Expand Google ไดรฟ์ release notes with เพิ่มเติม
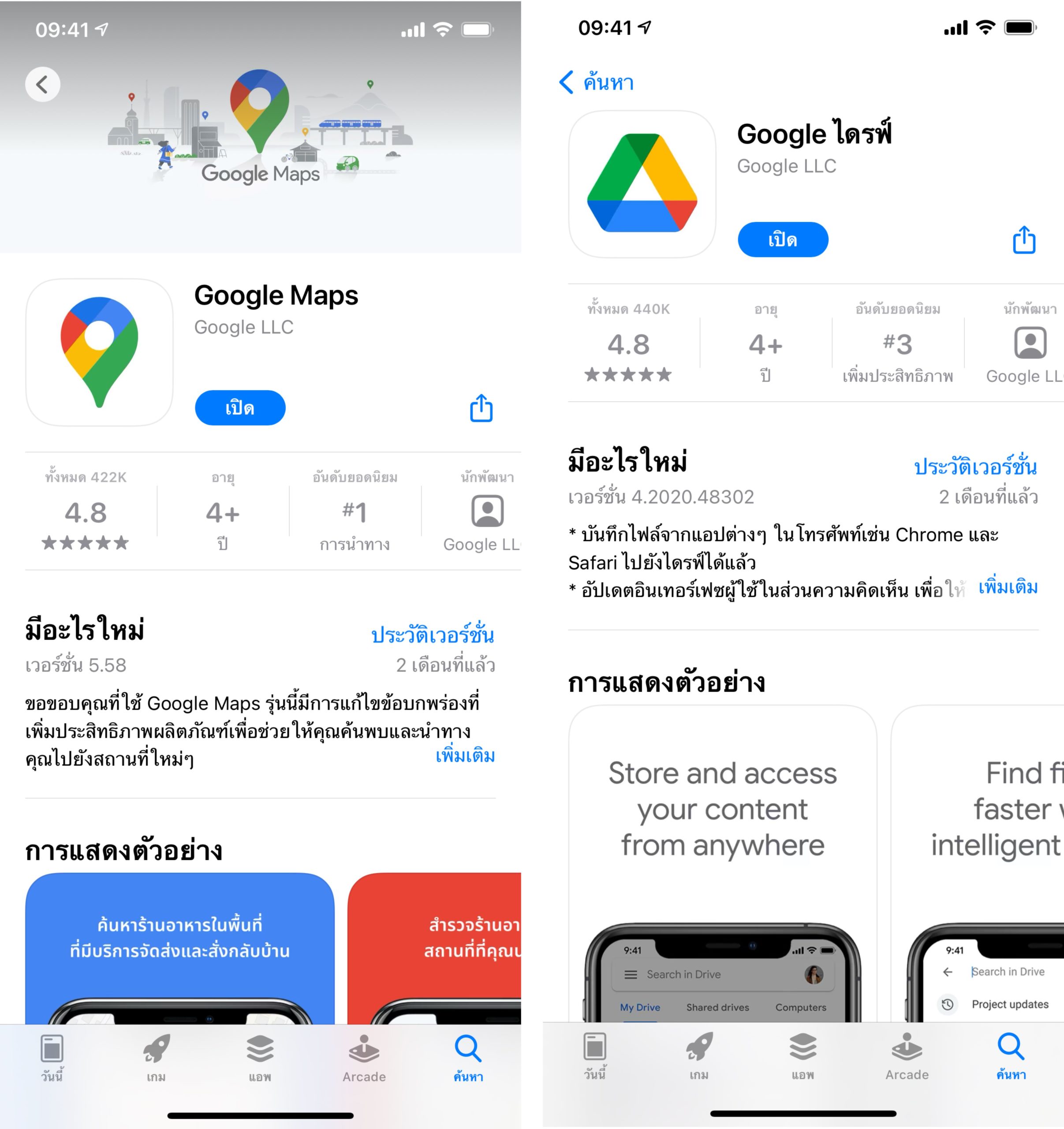 click(1008, 587)
